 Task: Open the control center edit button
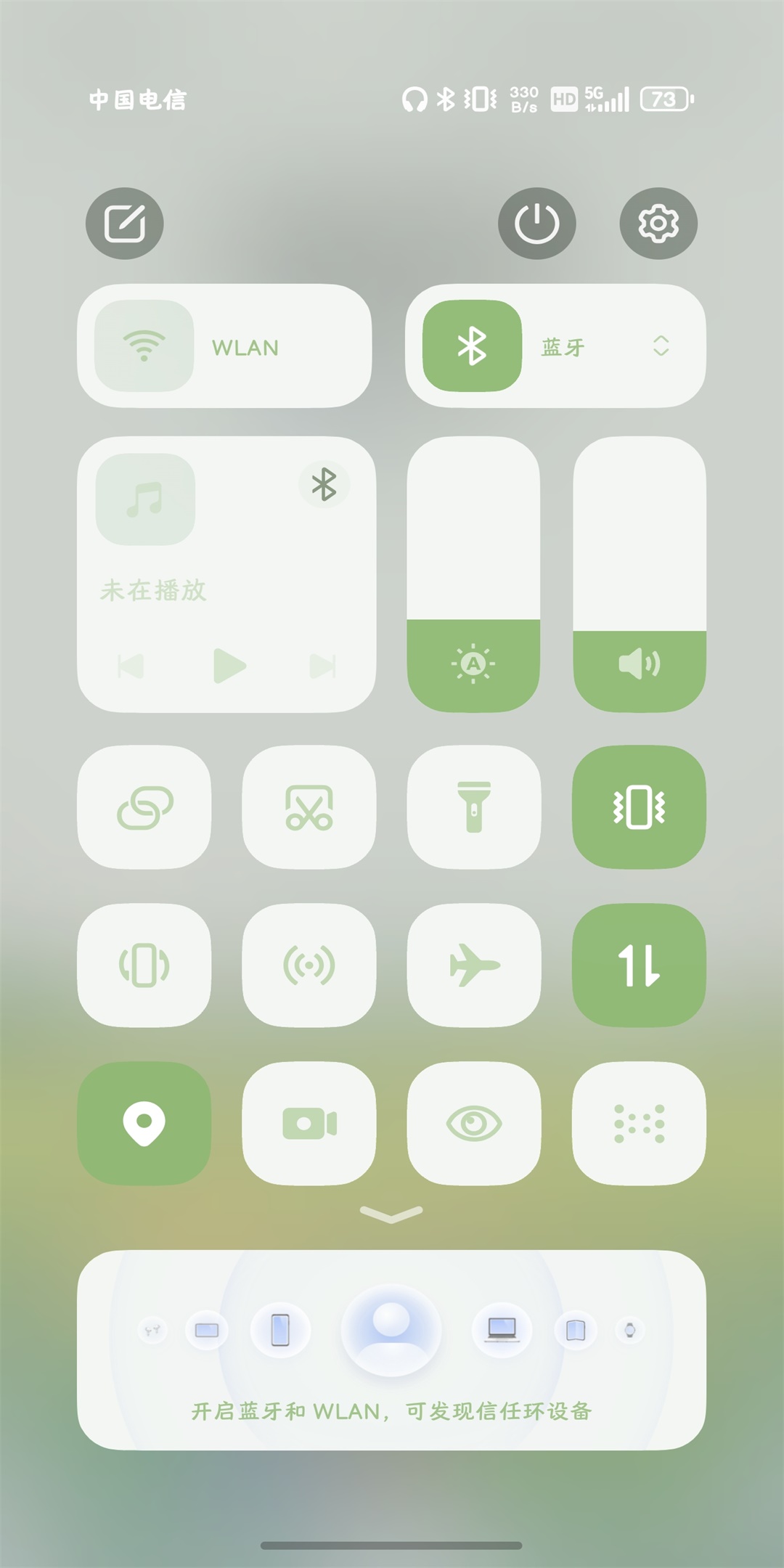coord(125,224)
